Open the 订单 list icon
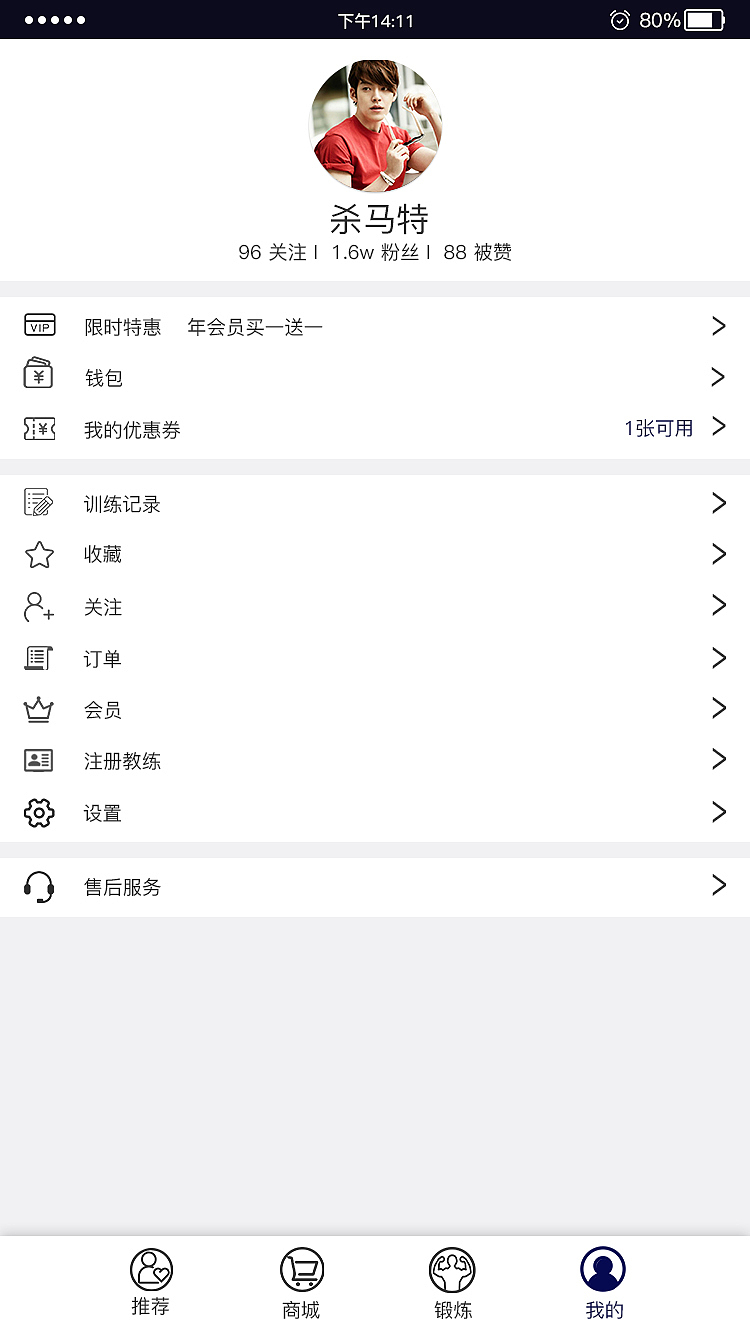The height and width of the screenshot is (1334, 750). (x=39, y=658)
